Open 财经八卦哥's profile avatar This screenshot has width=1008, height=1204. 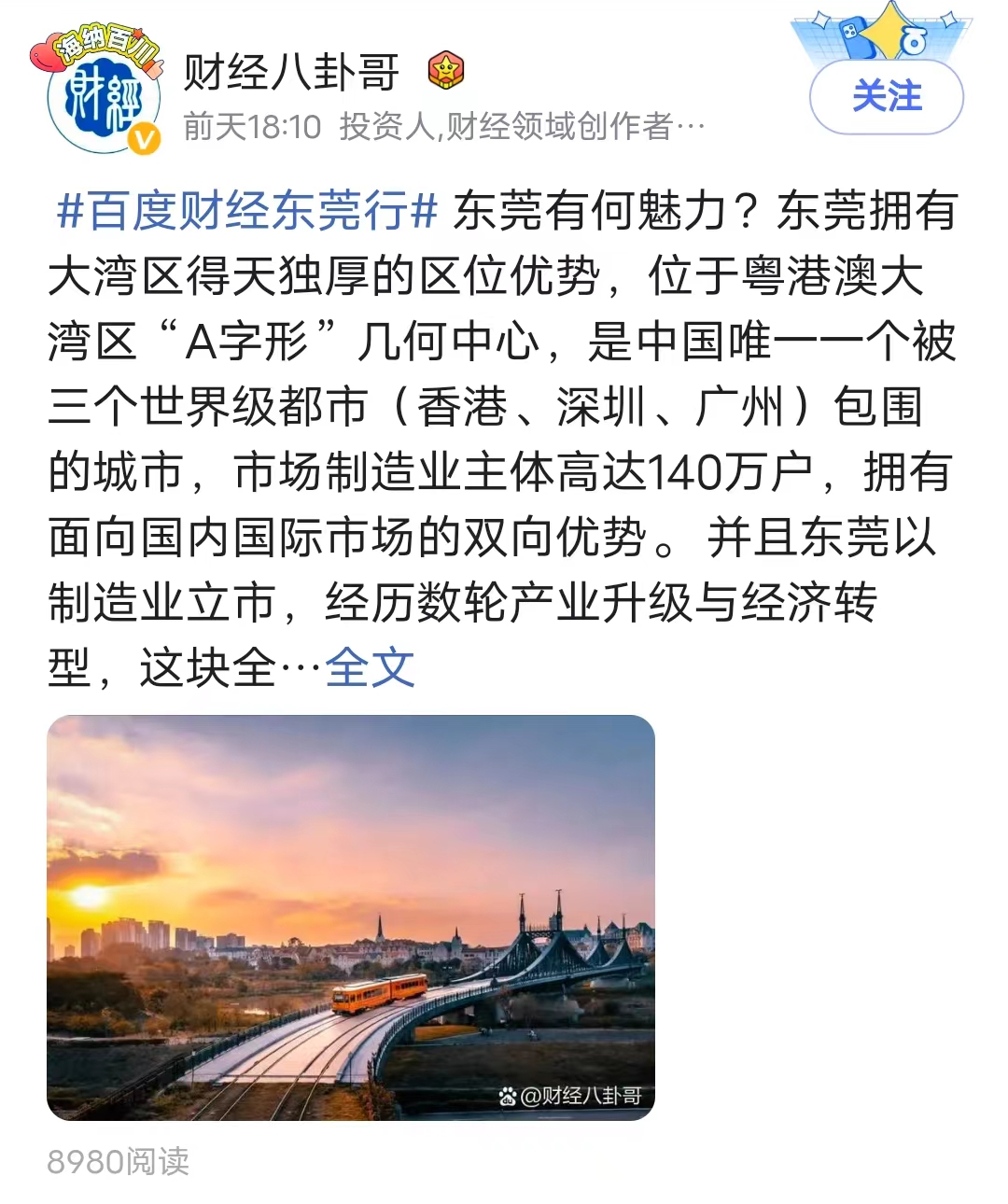[x=104, y=99]
